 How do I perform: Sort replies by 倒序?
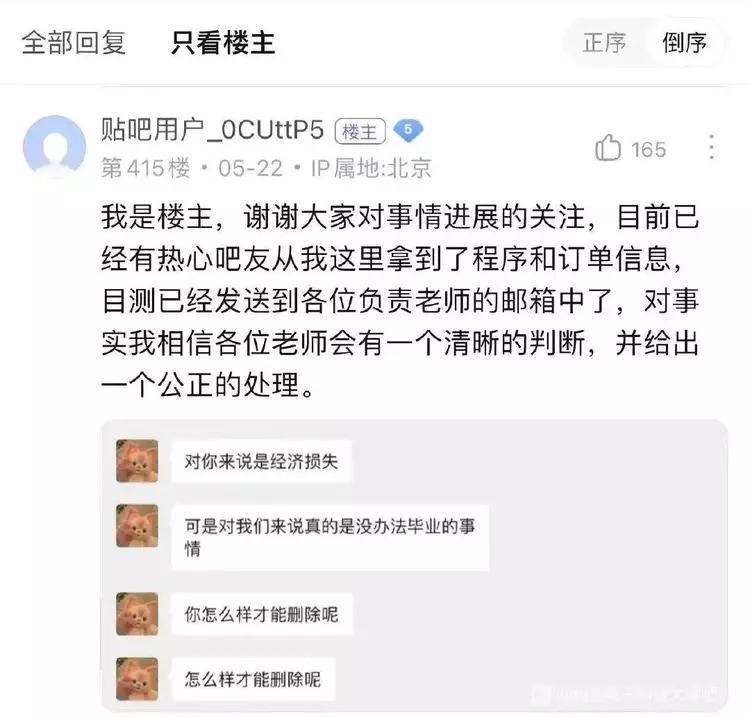[x=683, y=43]
